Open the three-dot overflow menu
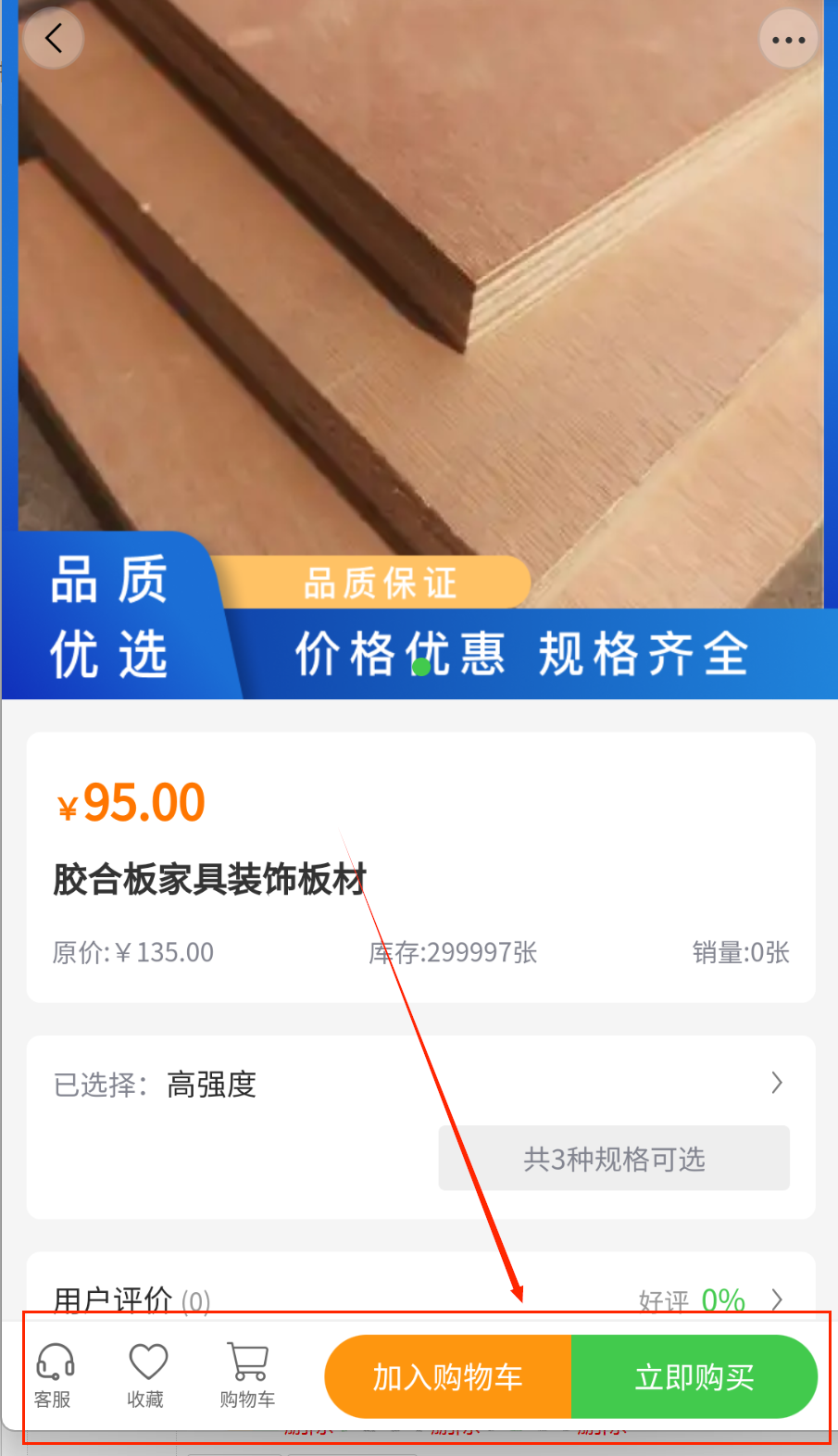This screenshot has height=1456, width=838. click(x=788, y=40)
